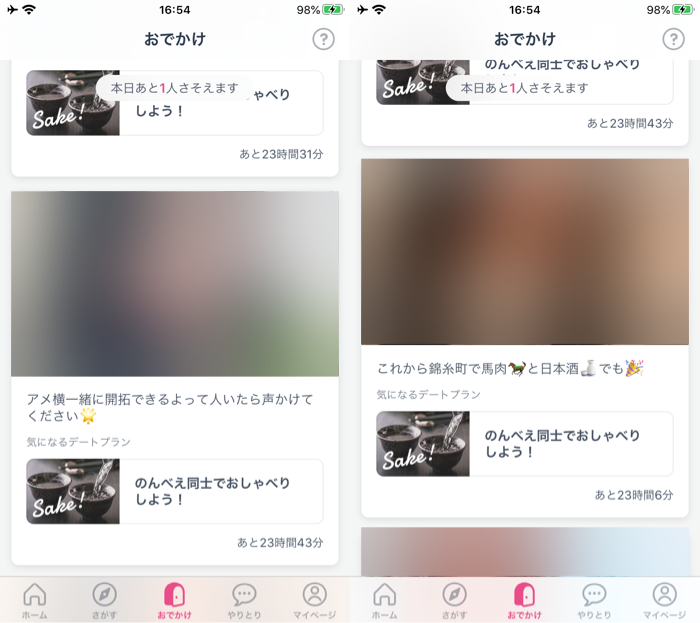700x623 pixels.
Task: Open the help icon on the left screen
Action: [323, 39]
